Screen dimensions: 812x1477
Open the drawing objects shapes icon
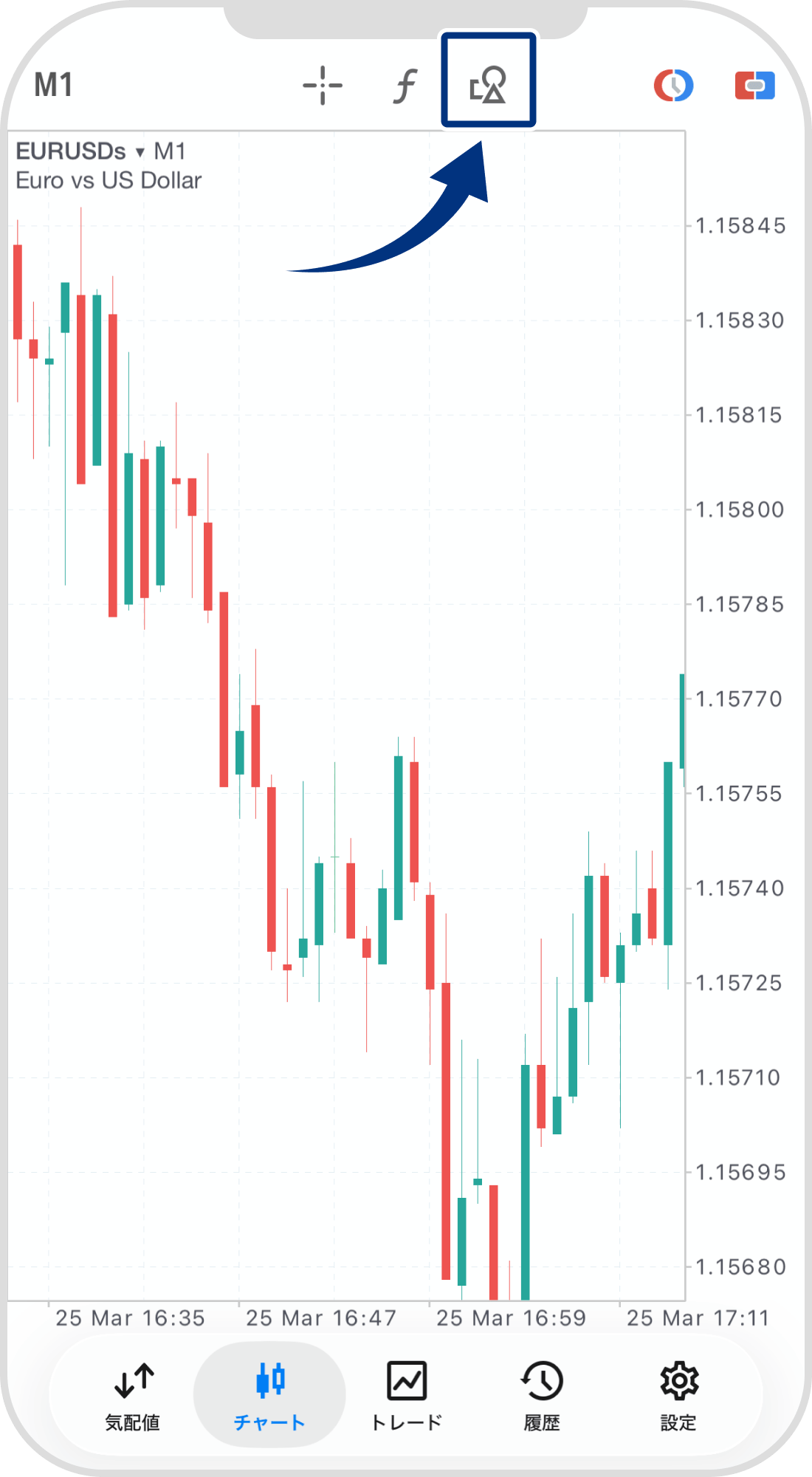(488, 84)
